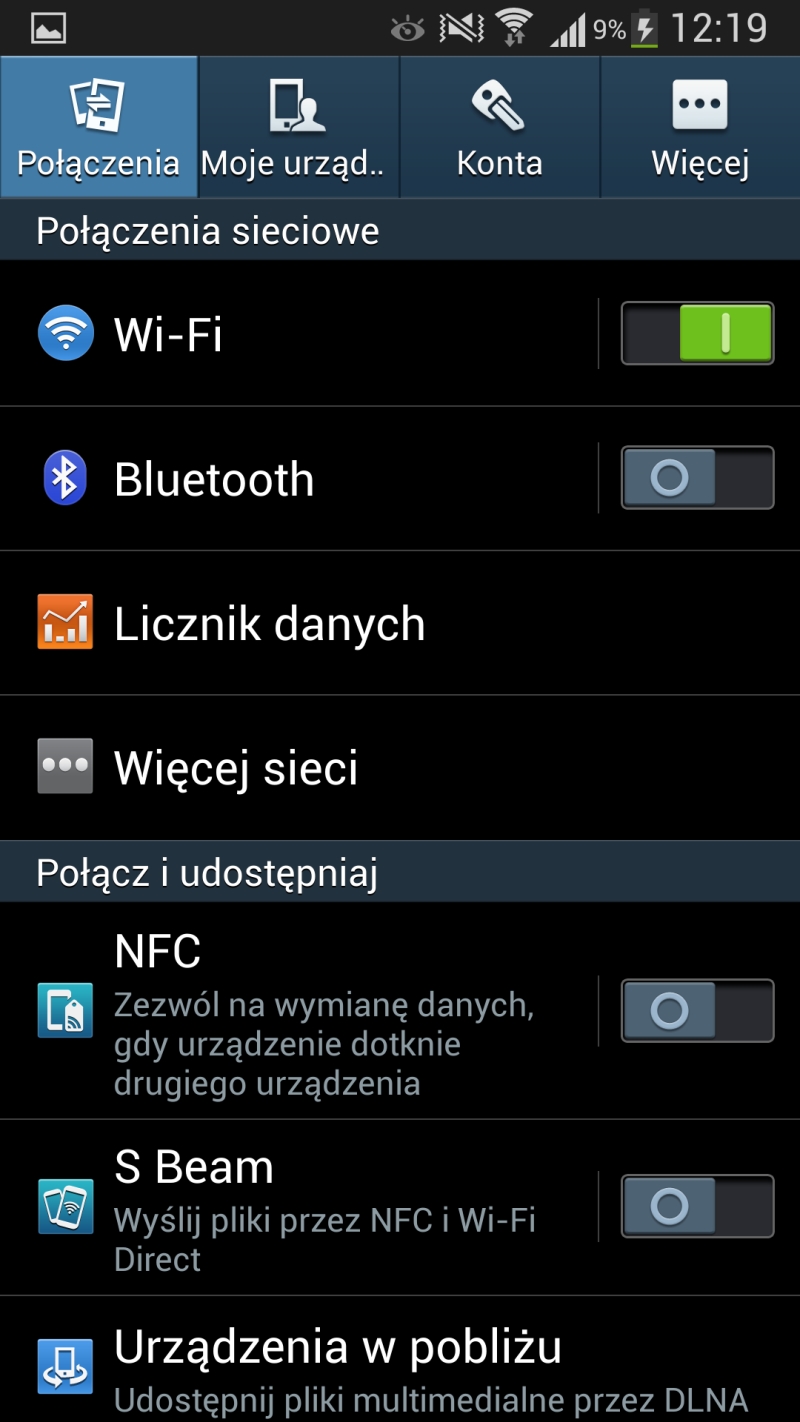
Task: Turn off the Wi-Fi switch
Action: click(x=697, y=333)
